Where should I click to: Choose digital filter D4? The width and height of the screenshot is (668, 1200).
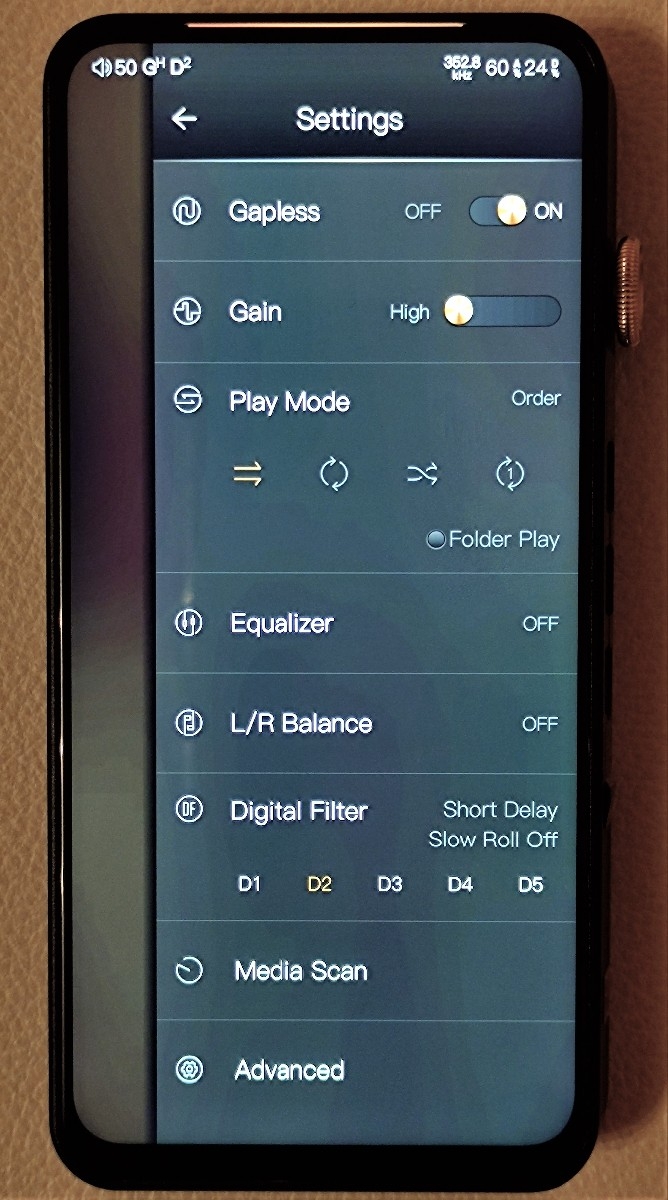(460, 884)
